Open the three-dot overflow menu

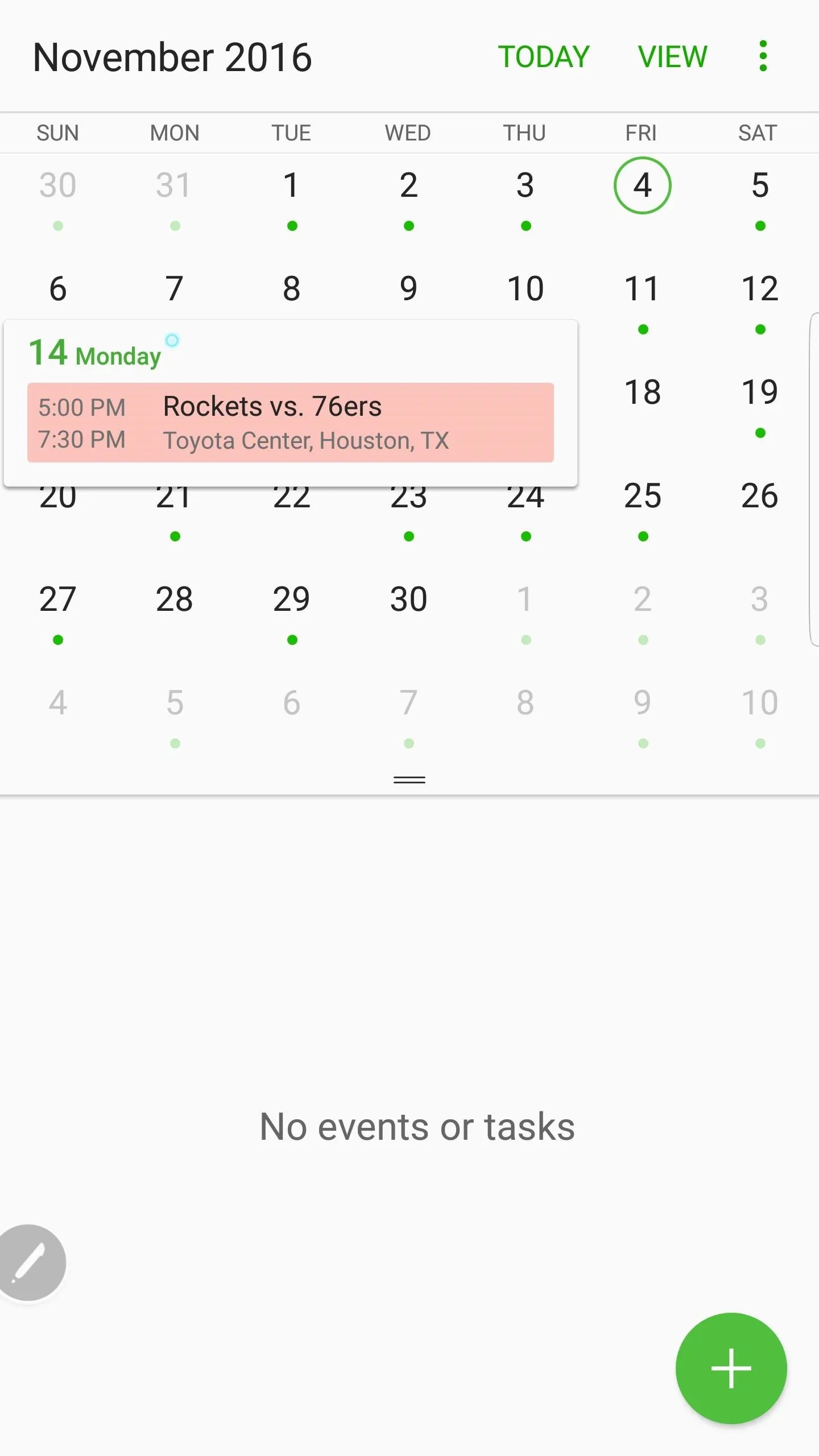pos(763,56)
